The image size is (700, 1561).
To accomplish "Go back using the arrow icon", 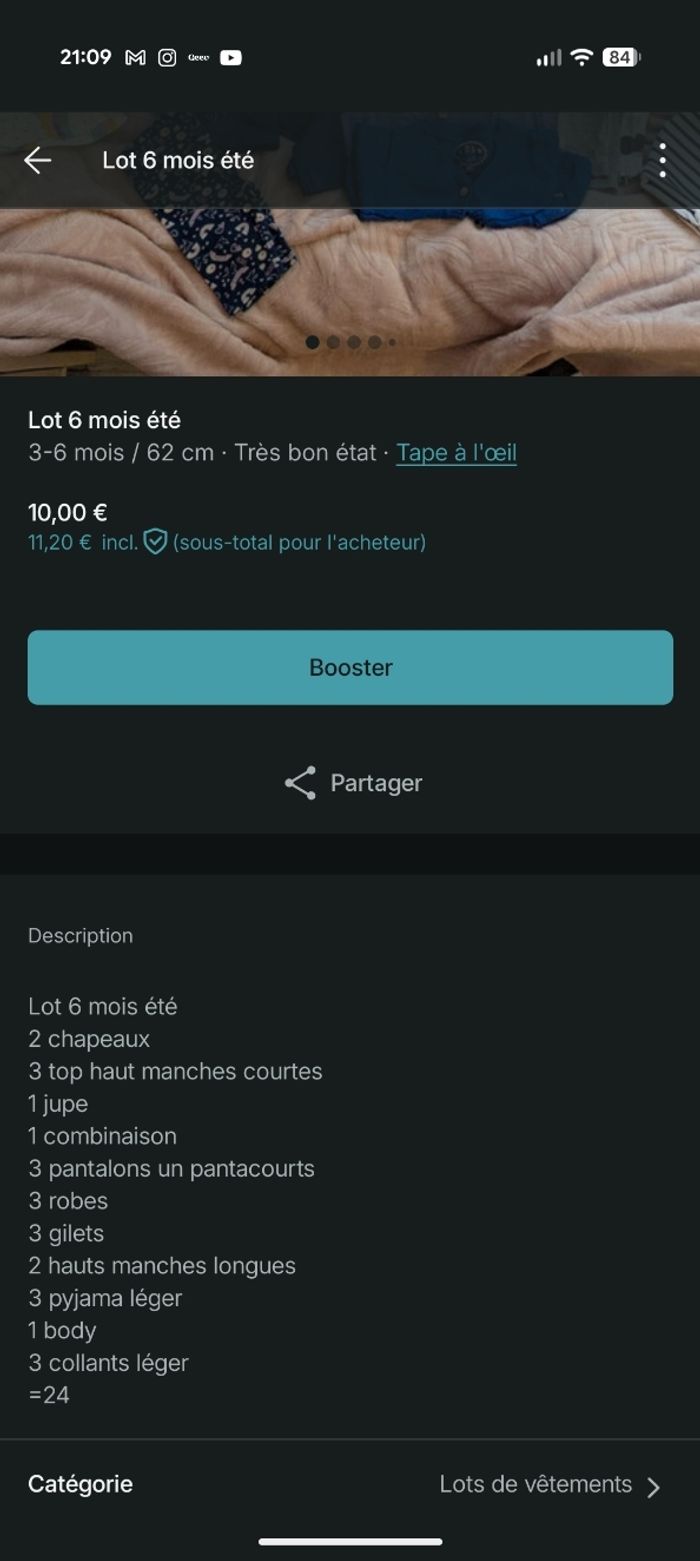I will (38, 160).
